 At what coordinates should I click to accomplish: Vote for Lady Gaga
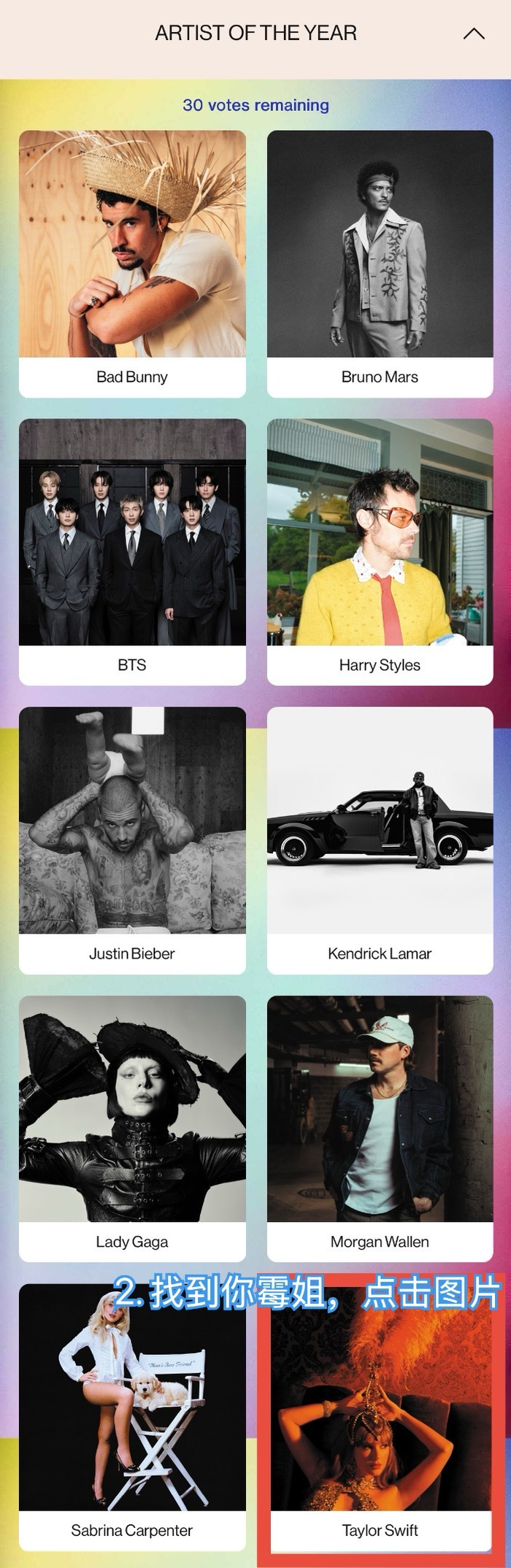[132, 1109]
